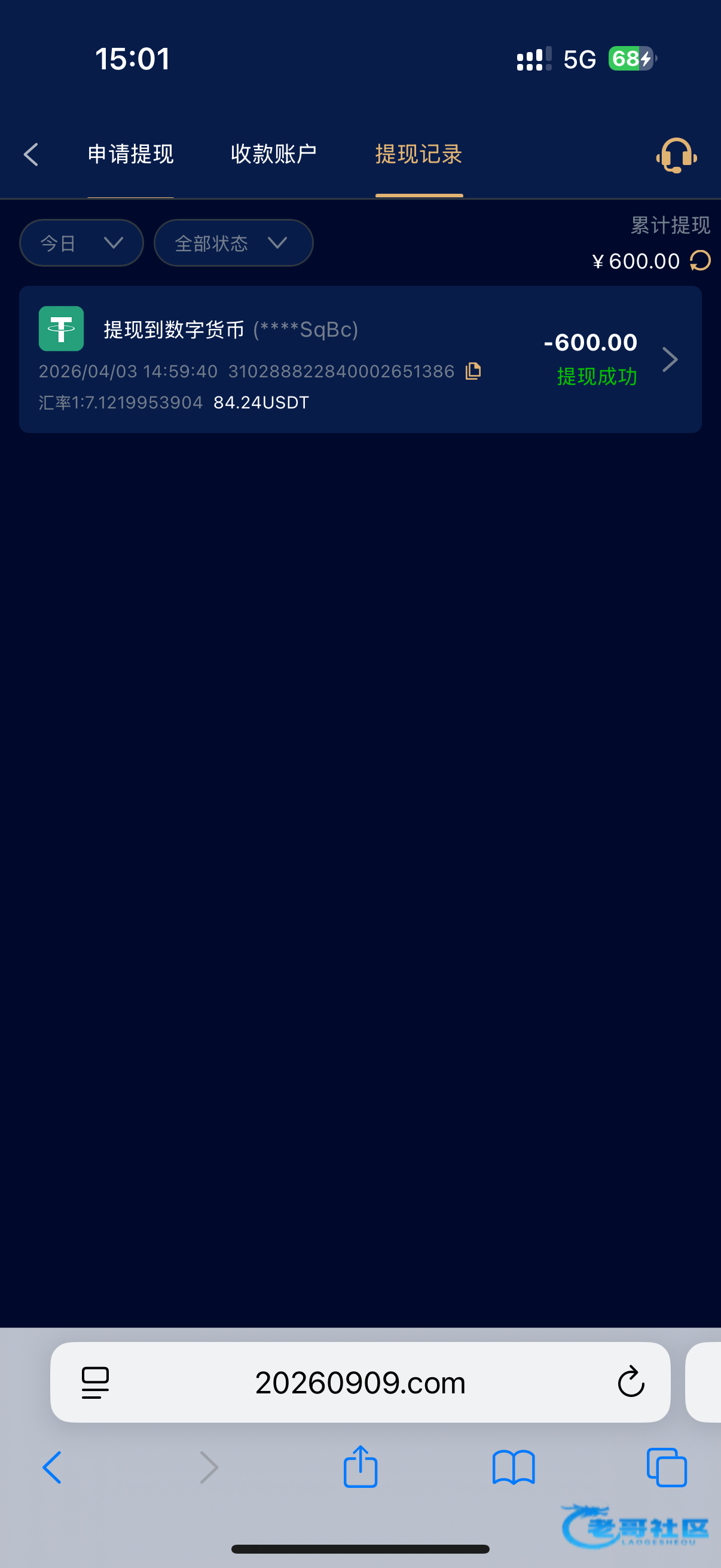Open Safari bookmarks
Image resolution: width=721 pixels, height=1568 pixels.
[x=514, y=1468]
